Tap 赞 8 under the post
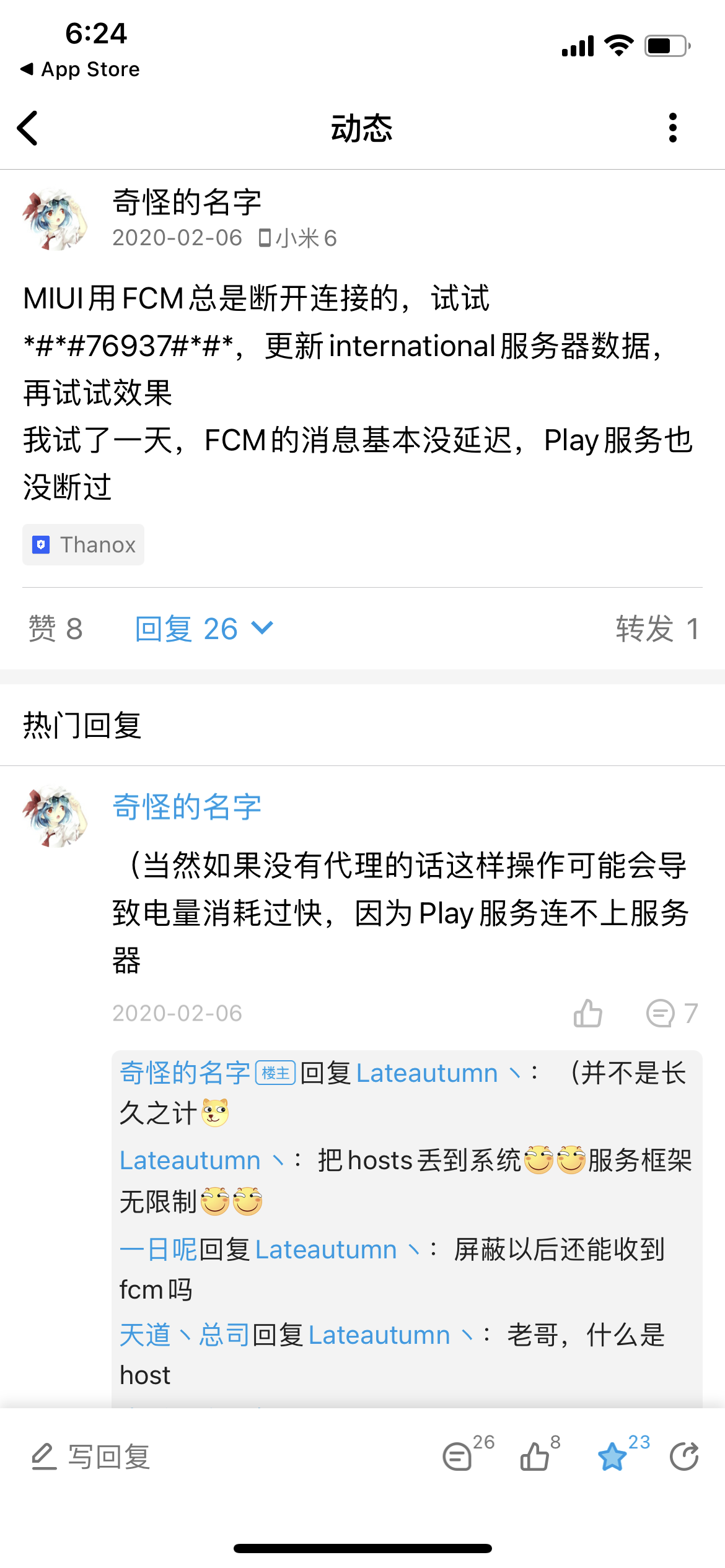 56,629
